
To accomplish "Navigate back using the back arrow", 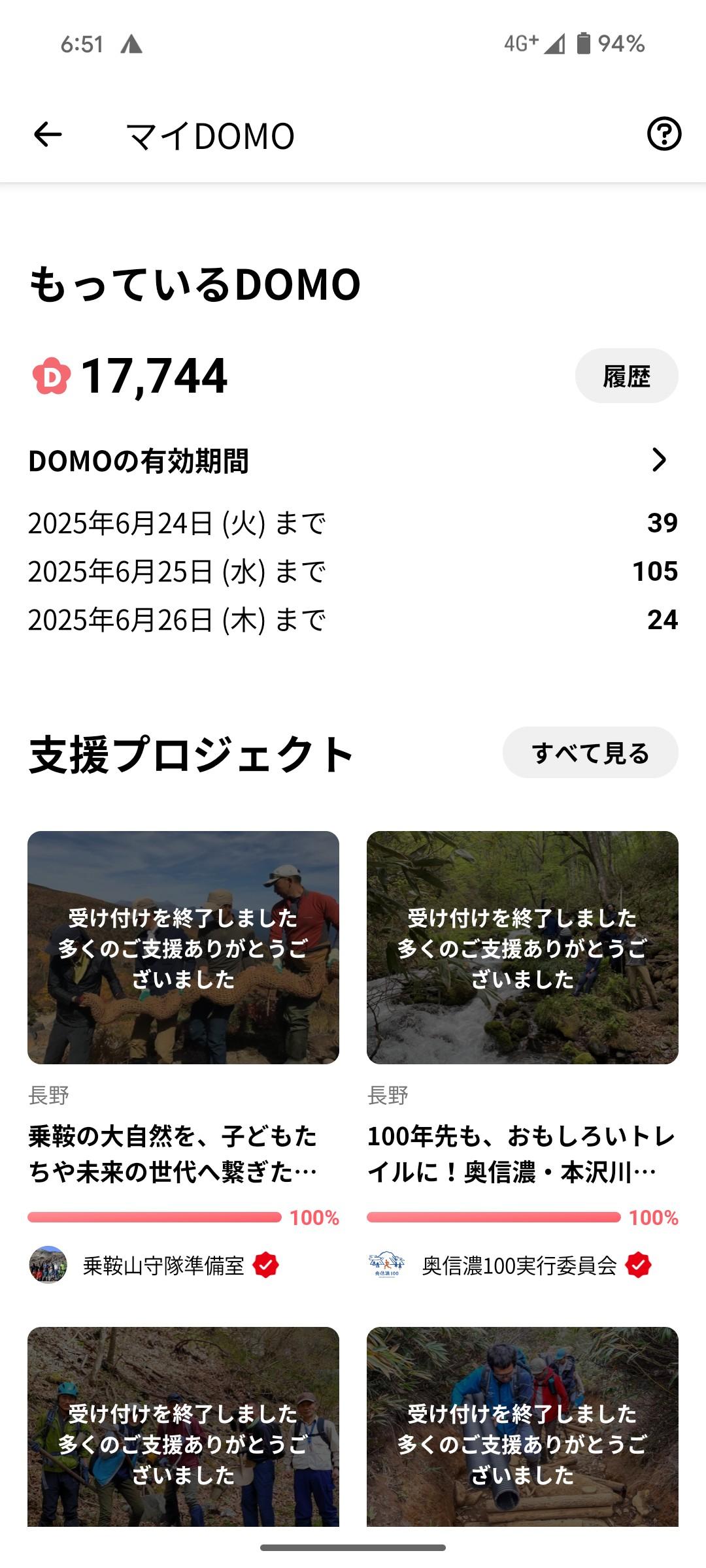I will pyautogui.click(x=46, y=135).
